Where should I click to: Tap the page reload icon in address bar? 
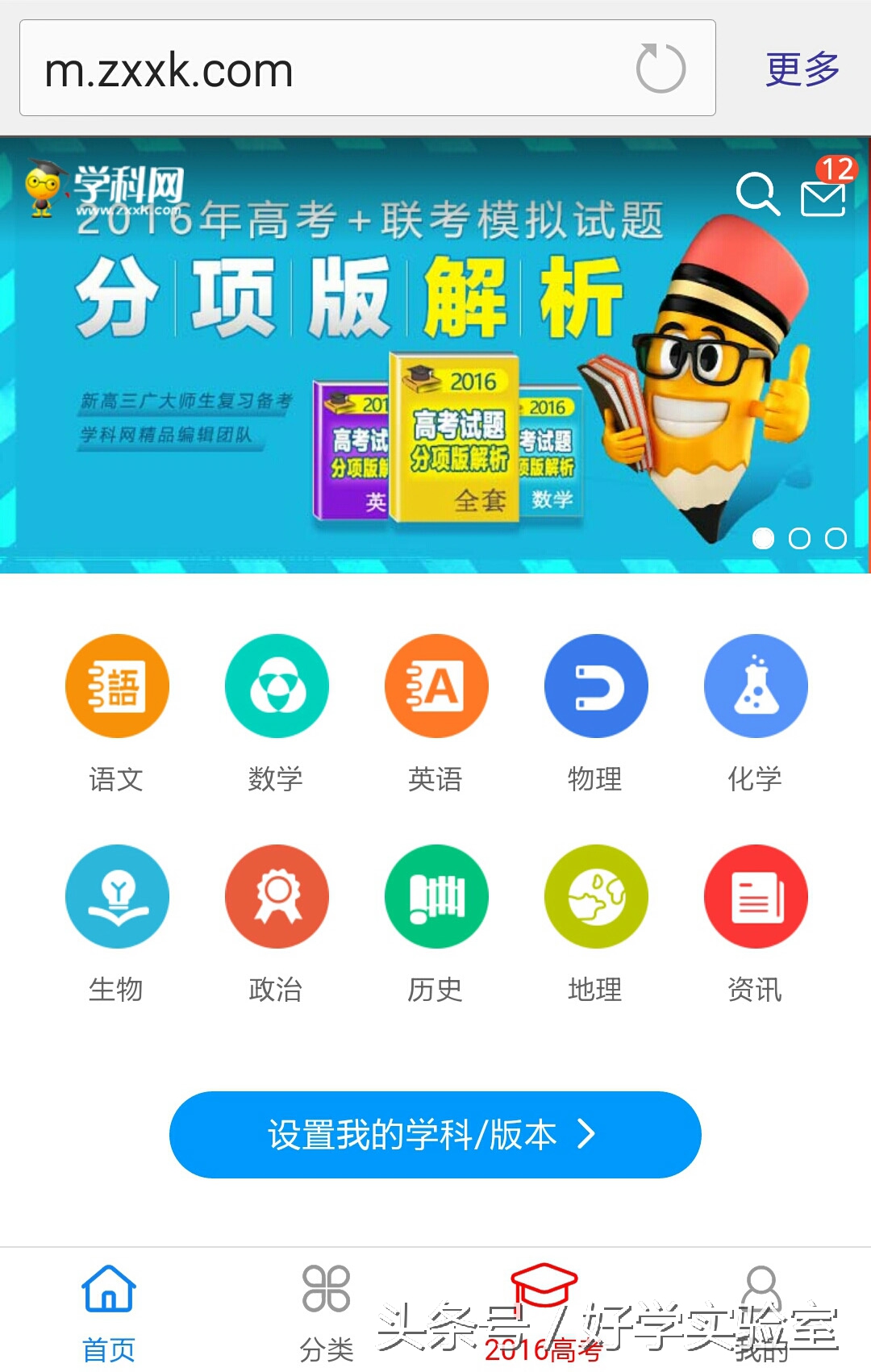click(x=660, y=69)
